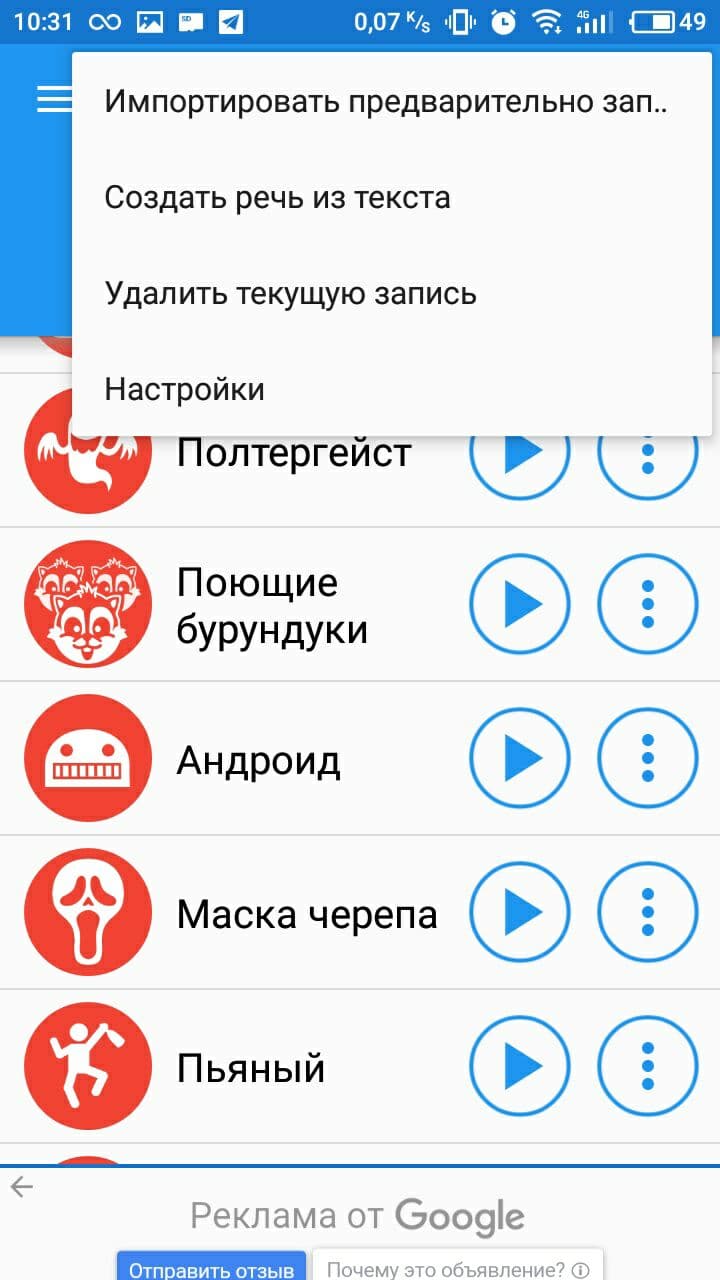
Task: Play the Пьяный voice effect
Action: point(520,1066)
